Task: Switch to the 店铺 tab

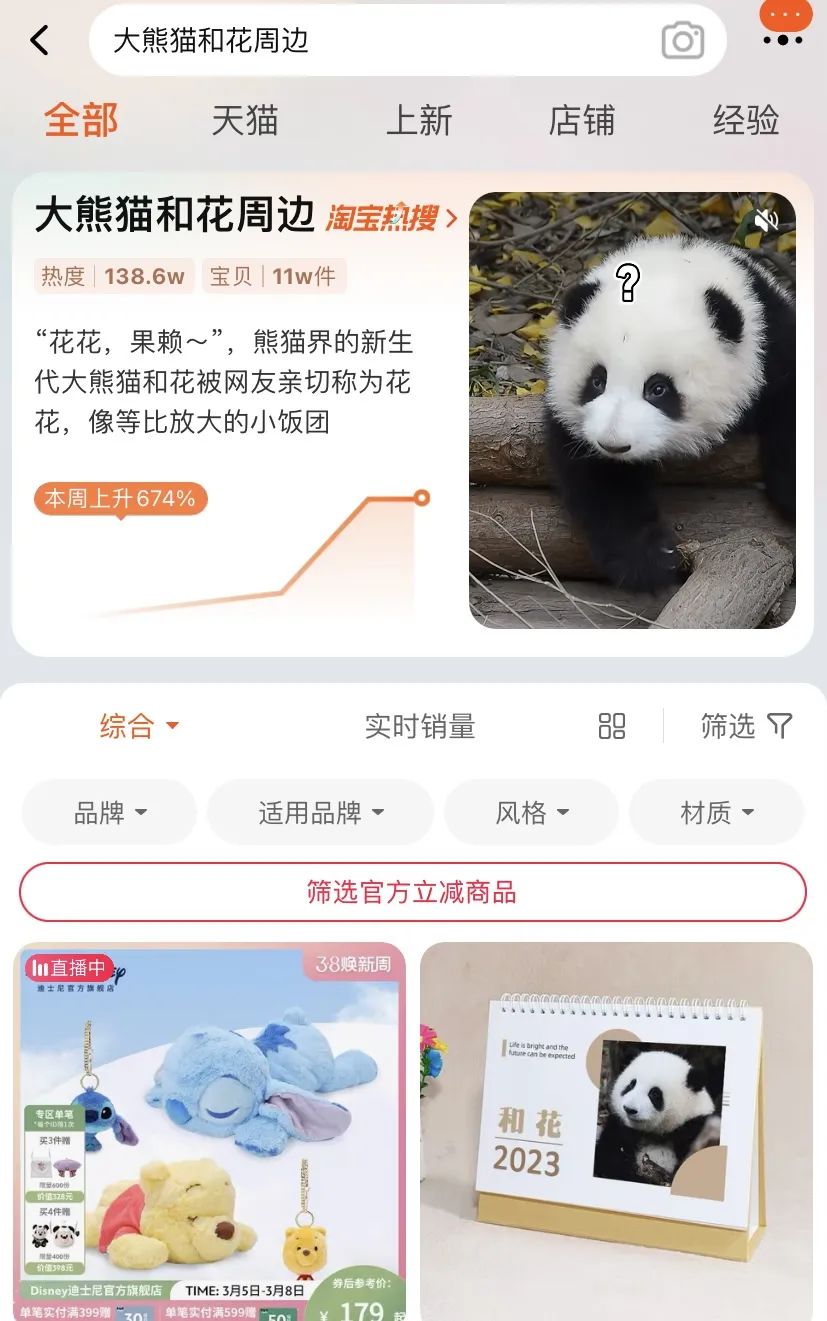Action: coord(581,121)
